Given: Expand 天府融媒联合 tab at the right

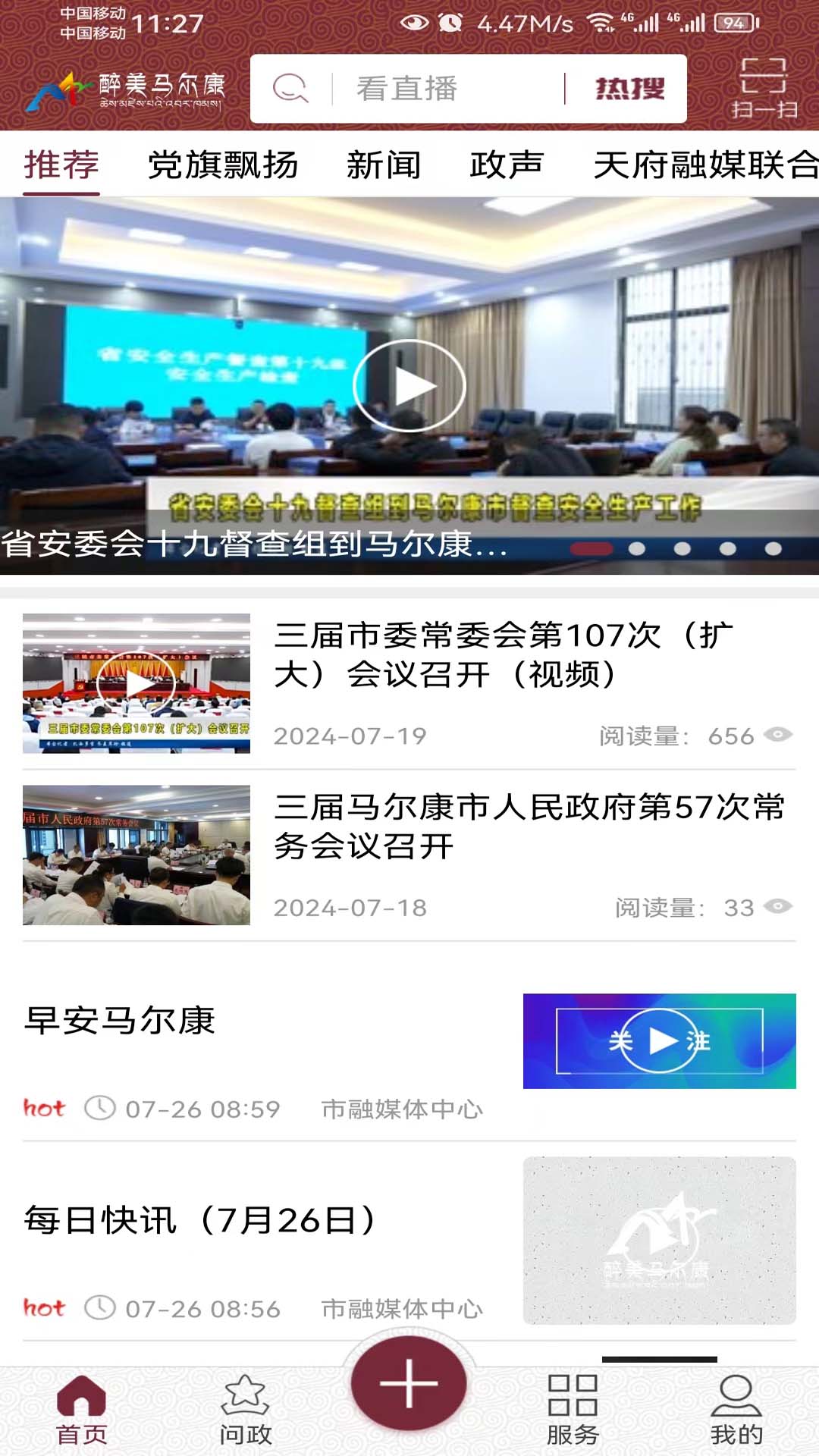Looking at the screenshot, I should point(704,165).
